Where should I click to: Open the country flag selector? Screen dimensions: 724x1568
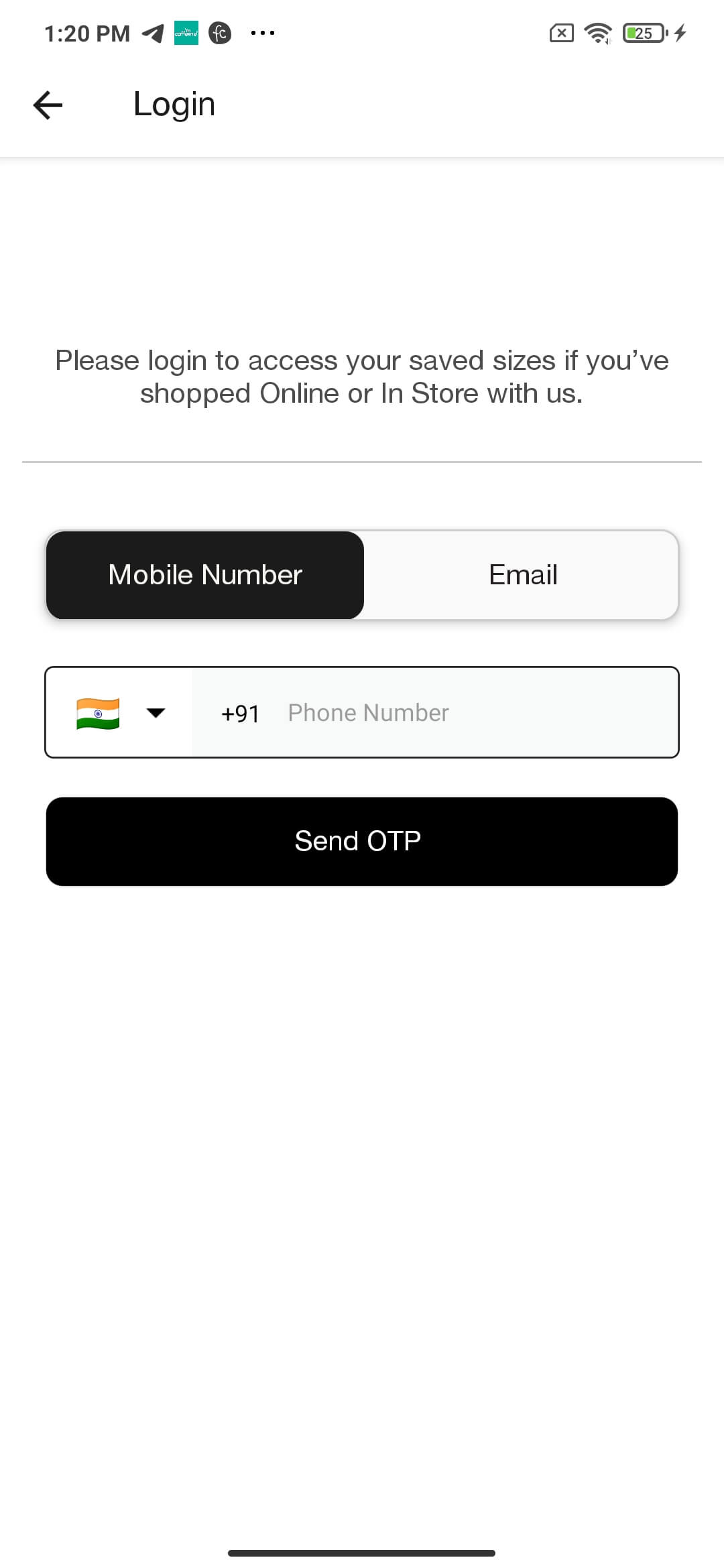click(97, 712)
